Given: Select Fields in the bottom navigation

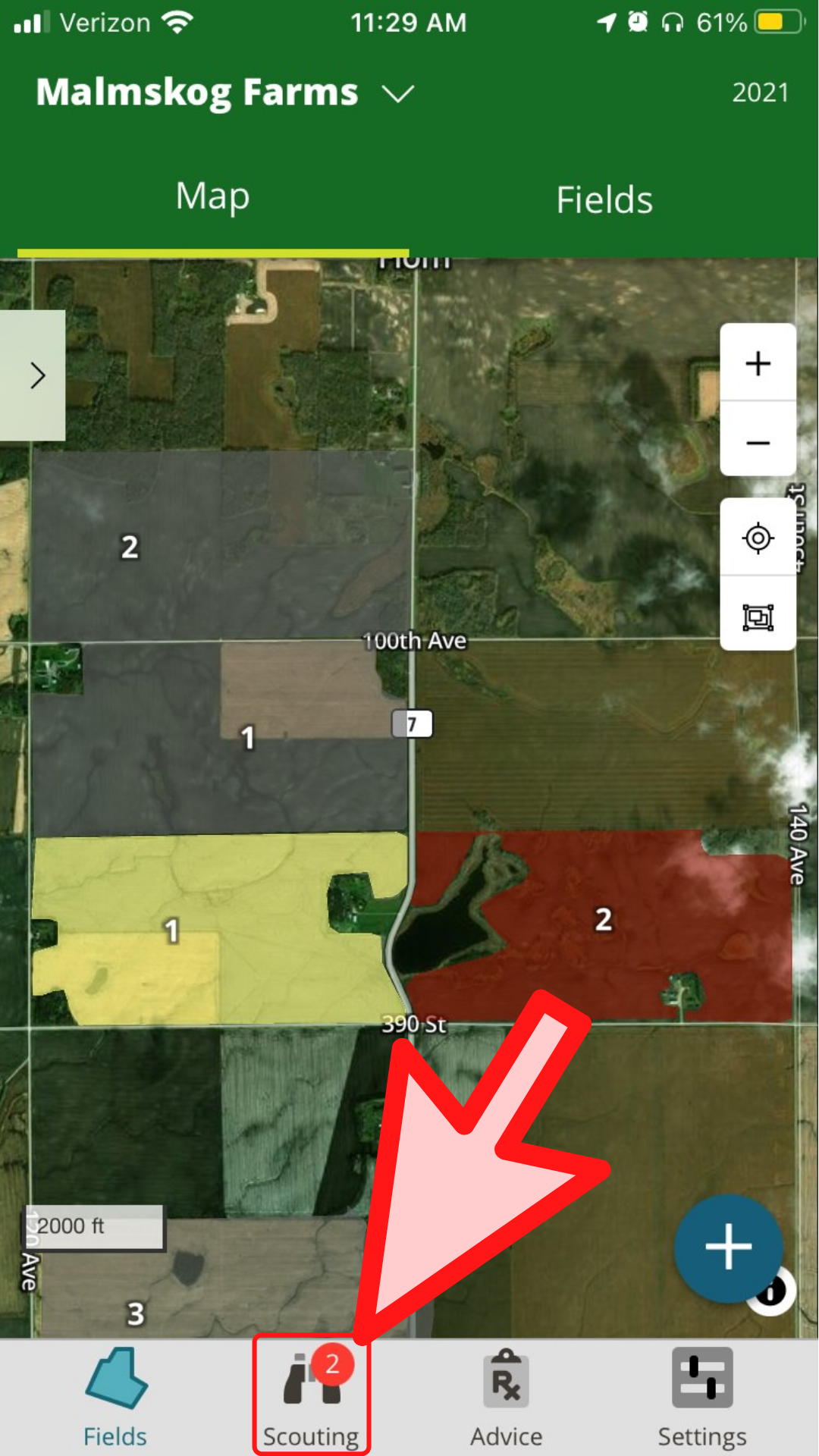Looking at the screenshot, I should tap(115, 1397).
